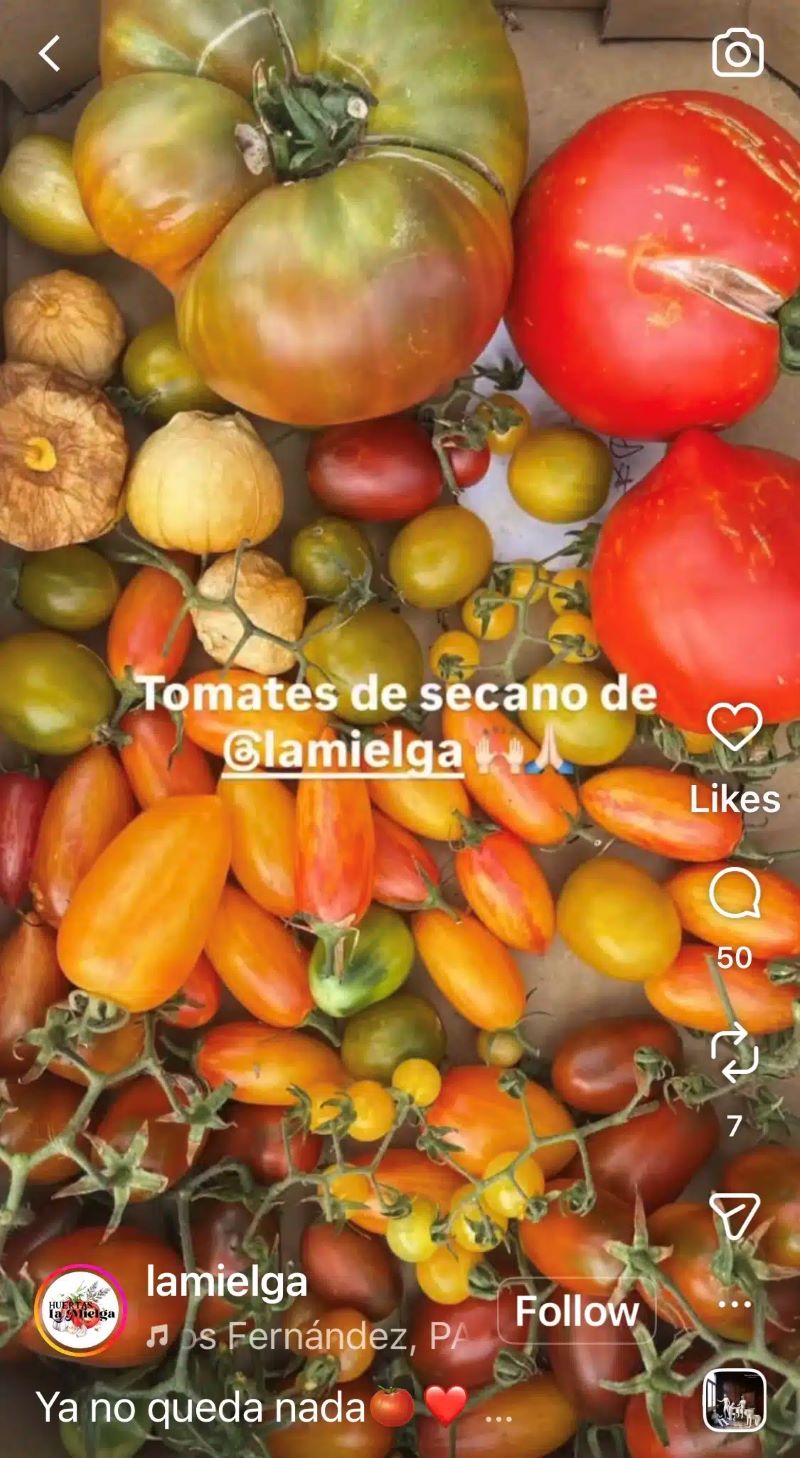The image size is (800, 1458).
Task: Open lamielga's profile picture
Action: (80, 1310)
